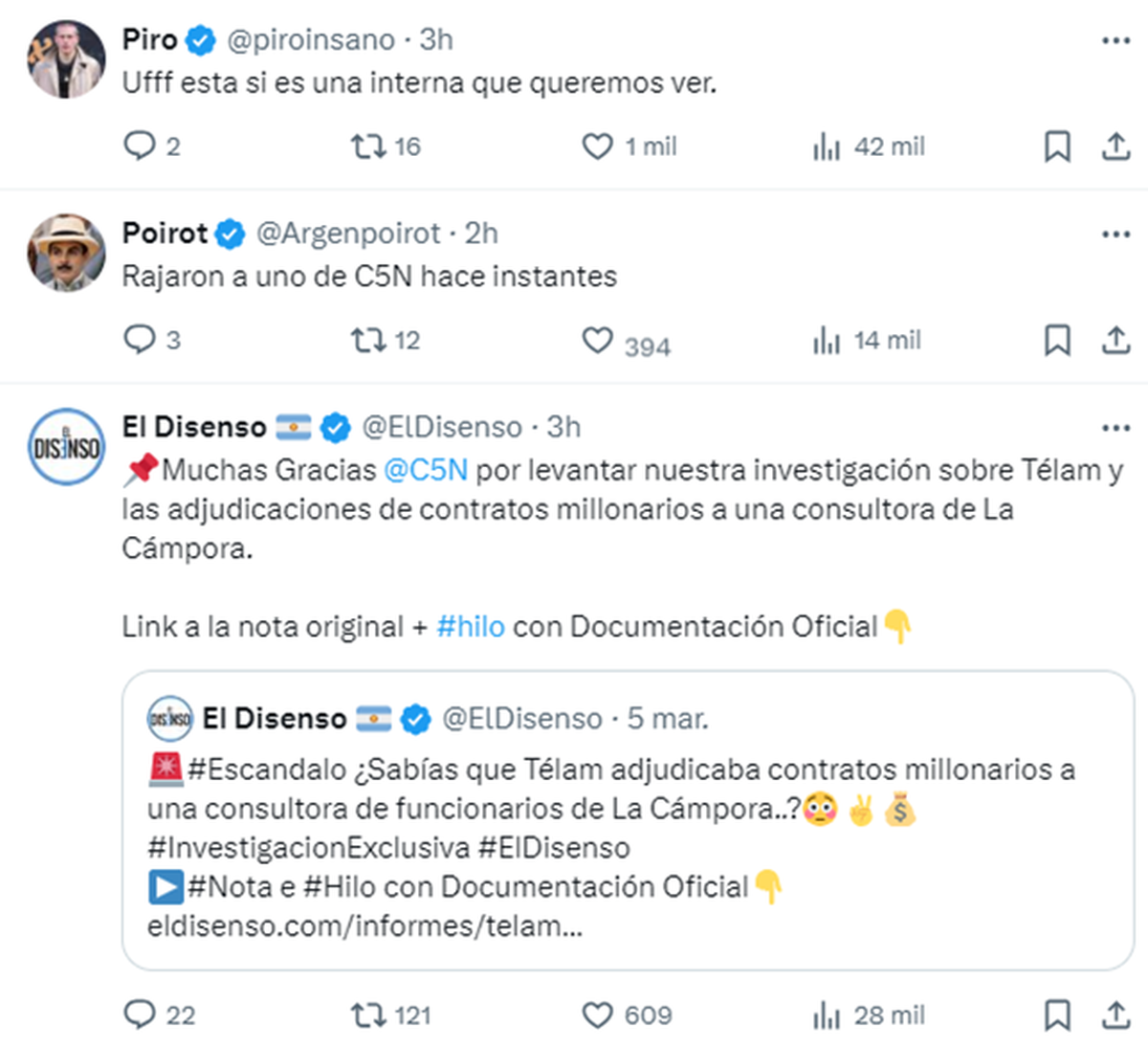View Poirot's profile picture

tap(66, 253)
